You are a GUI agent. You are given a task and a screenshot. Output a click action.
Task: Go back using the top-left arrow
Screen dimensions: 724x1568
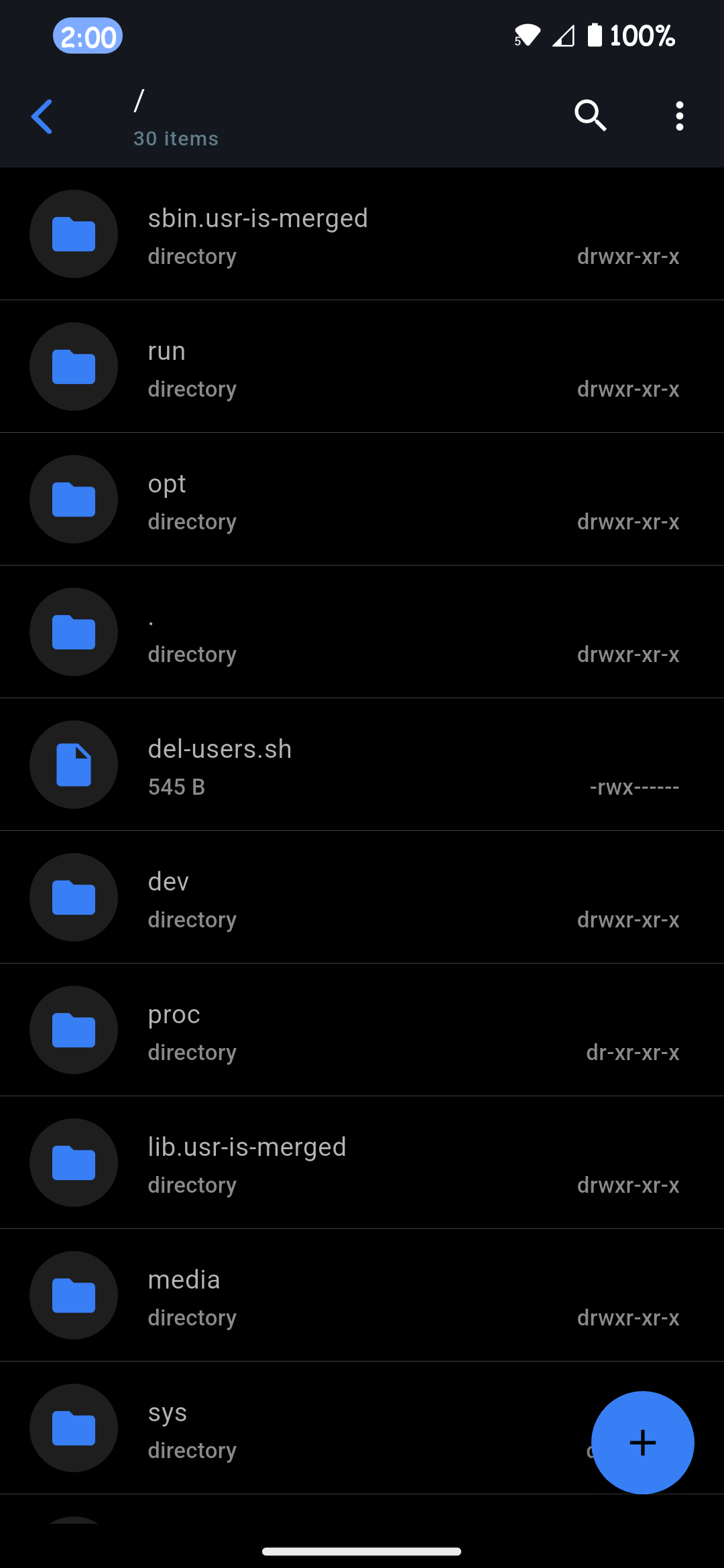42,117
